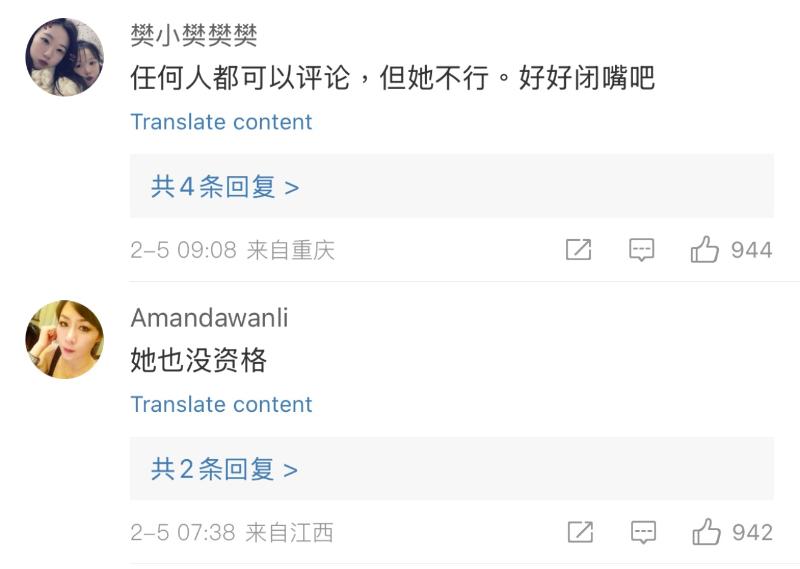Repost Amandawanli's comment
Image resolution: width=800 pixels, height=569 pixels.
(580, 532)
